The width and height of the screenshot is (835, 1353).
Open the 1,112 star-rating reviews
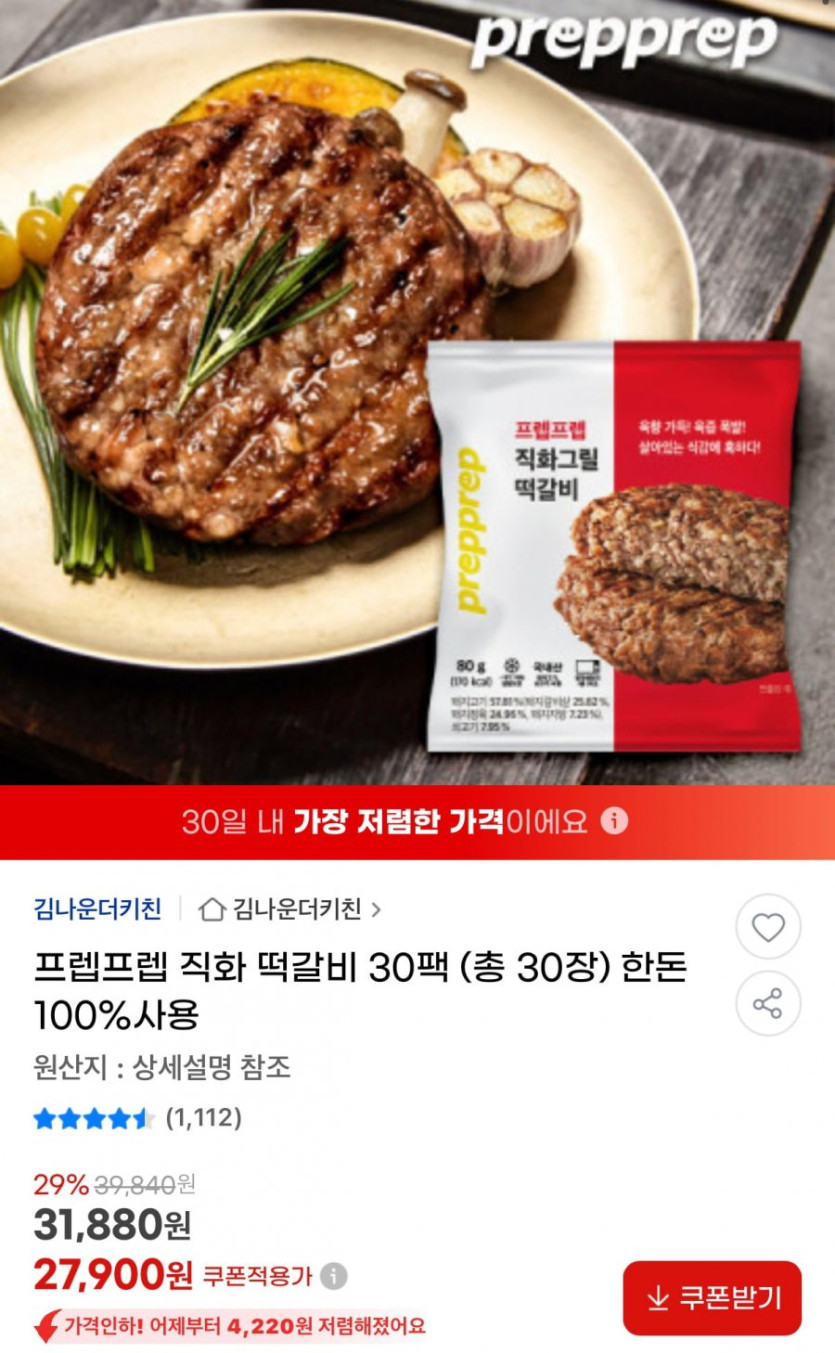[x=138, y=1117]
